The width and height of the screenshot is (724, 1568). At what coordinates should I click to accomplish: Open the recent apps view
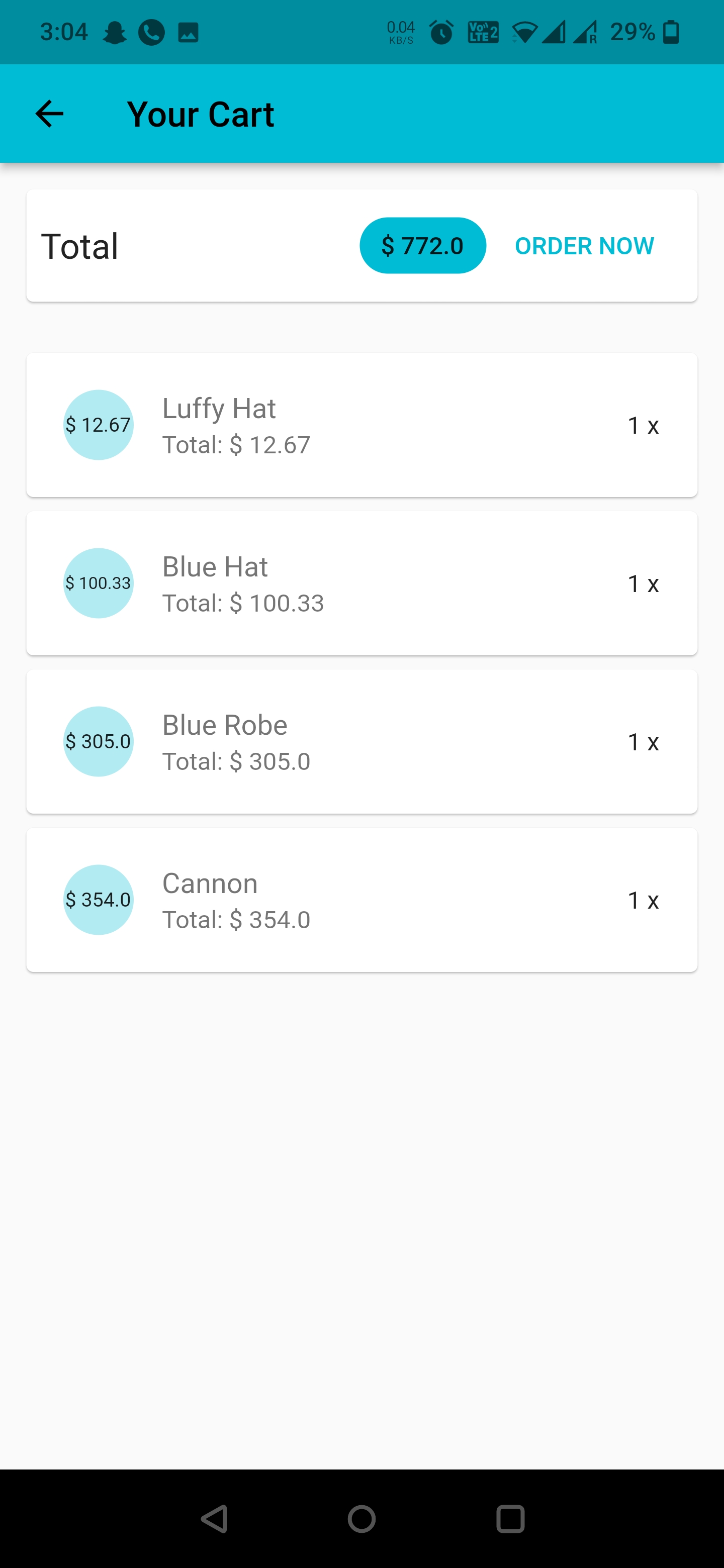click(510, 1519)
